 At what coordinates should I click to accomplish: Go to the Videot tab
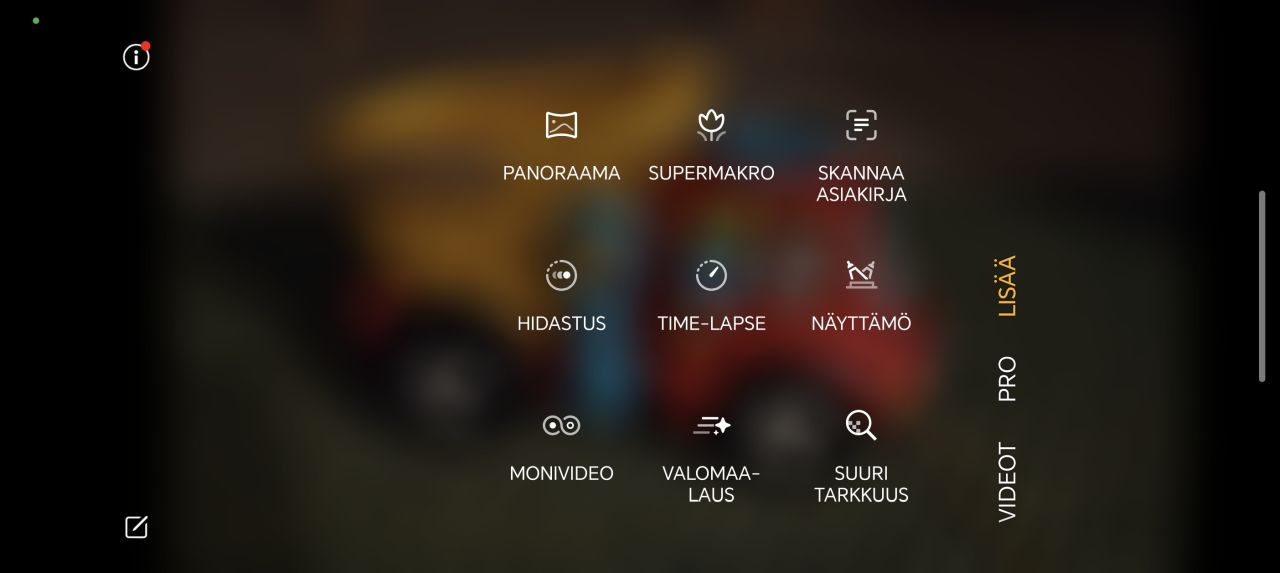[x=1007, y=482]
